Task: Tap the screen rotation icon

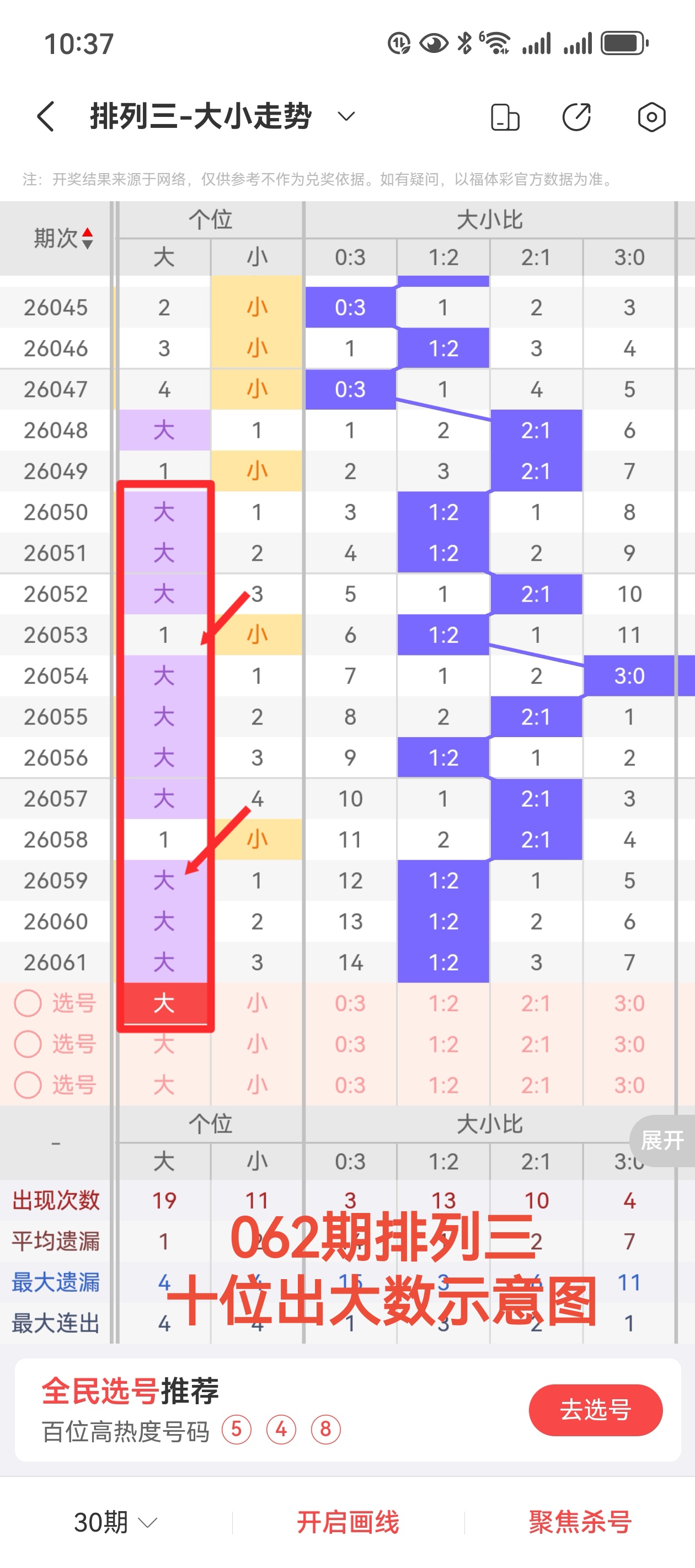Action: point(505,117)
